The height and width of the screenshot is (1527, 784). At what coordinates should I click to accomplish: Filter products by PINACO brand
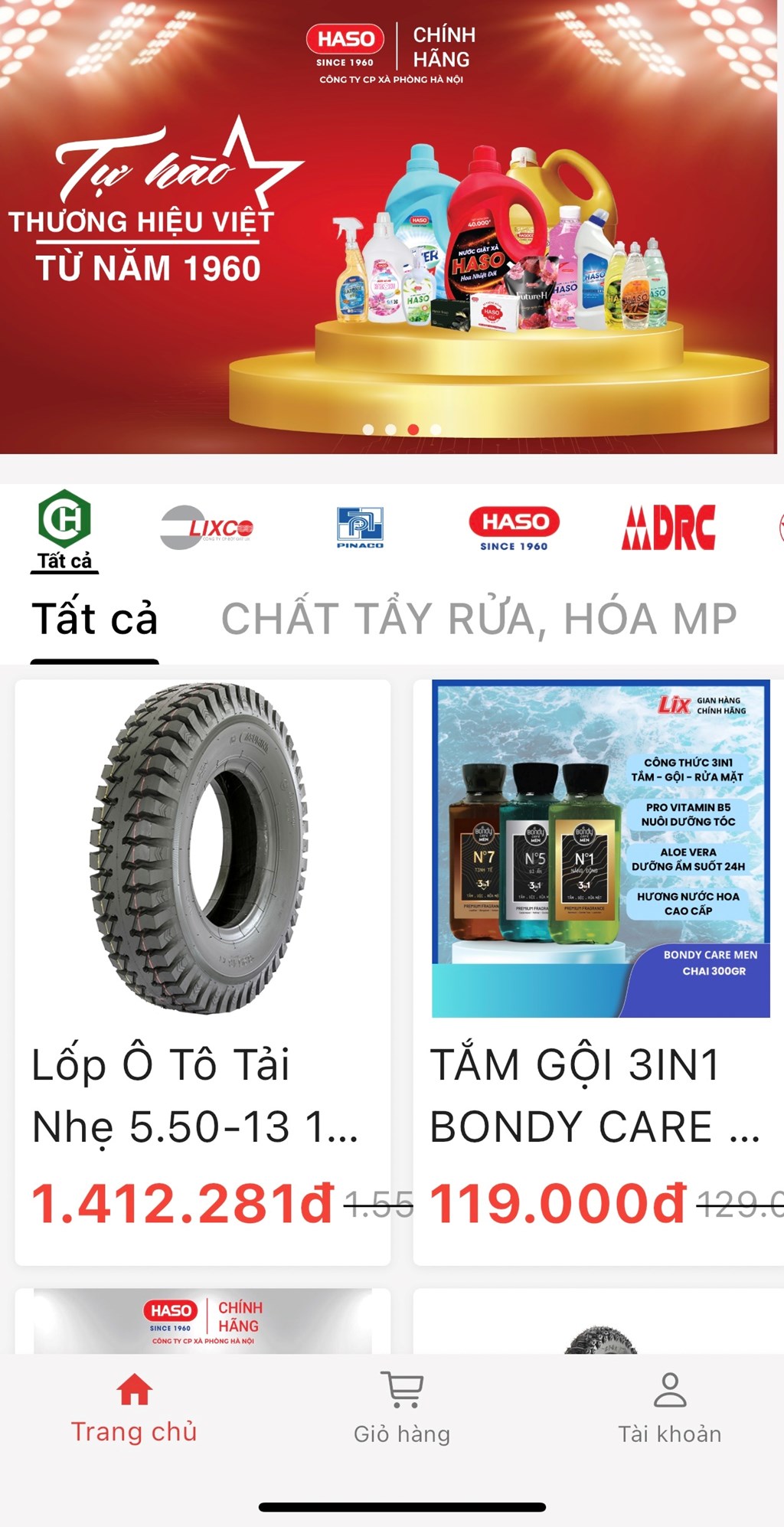[360, 528]
